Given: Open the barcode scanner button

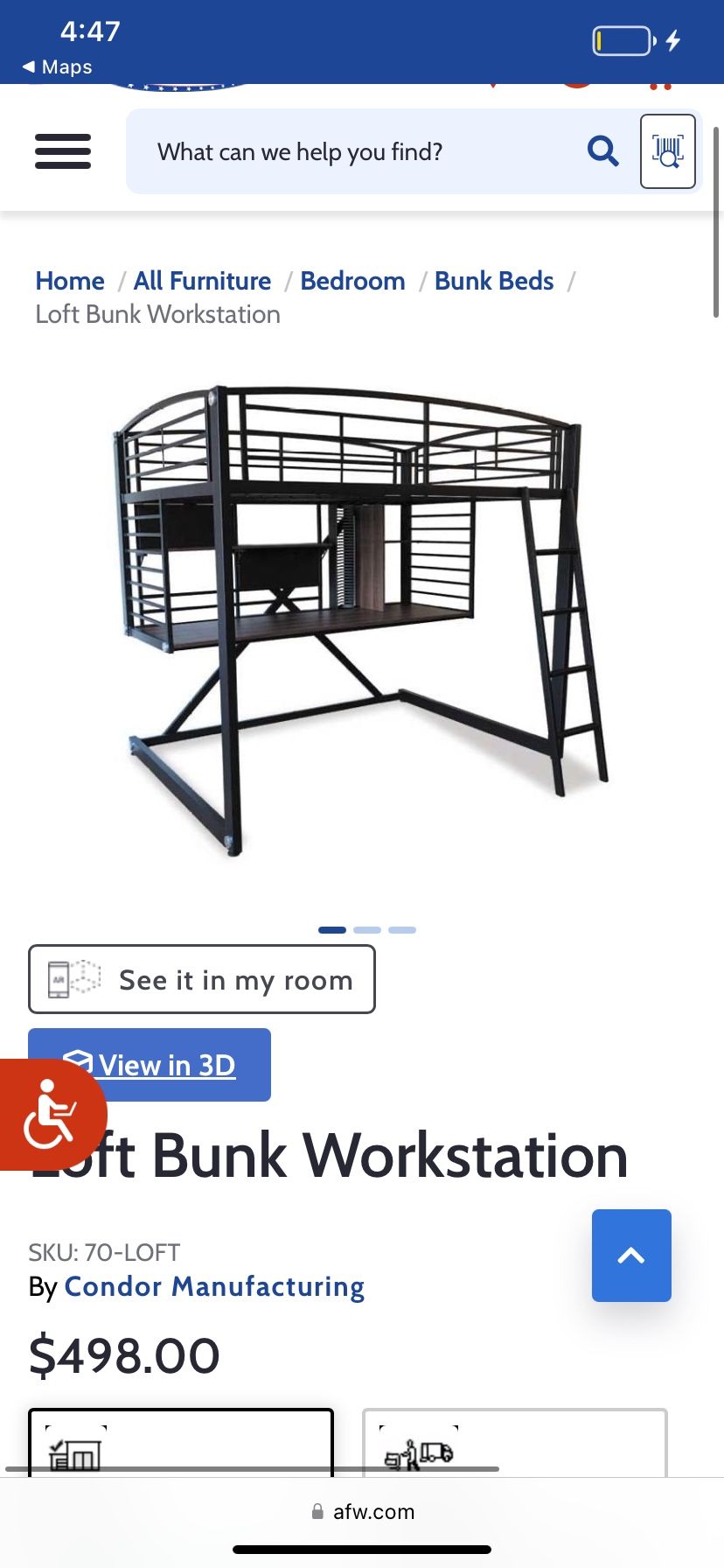Looking at the screenshot, I should point(668,151).
